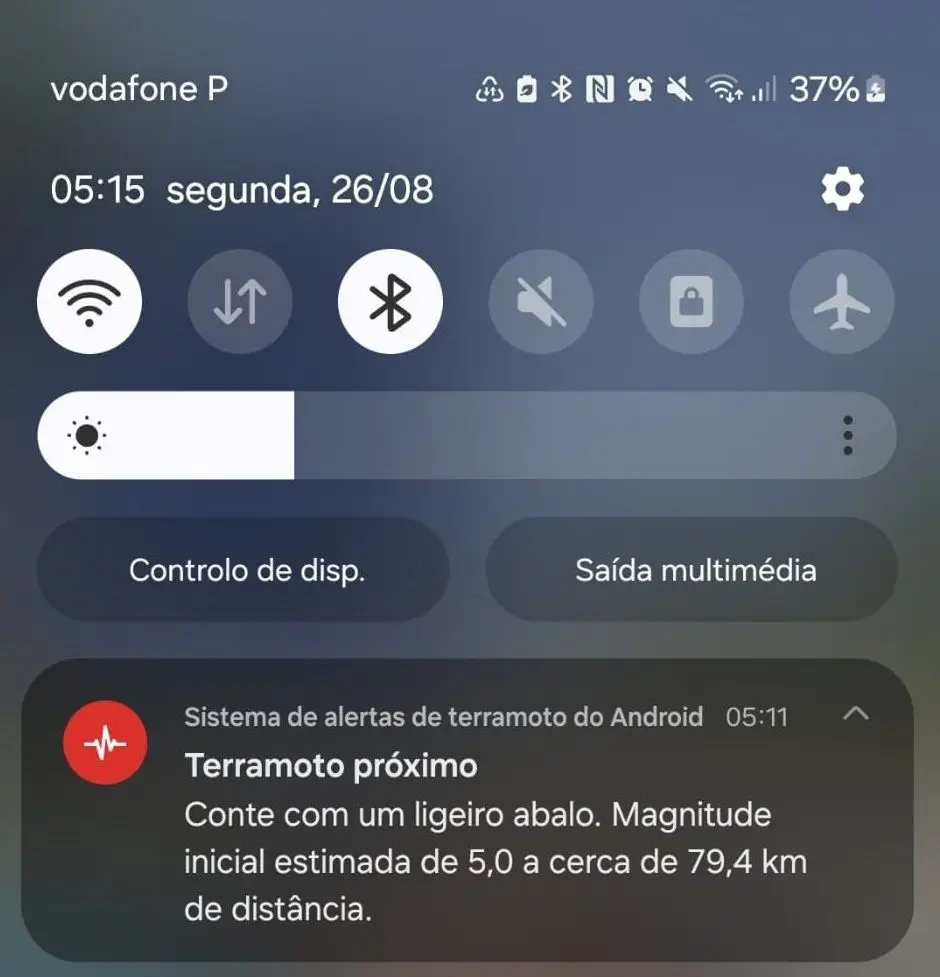940x977 pixels.
Task: Open brightness options three-dot menu
Action: 848,436
